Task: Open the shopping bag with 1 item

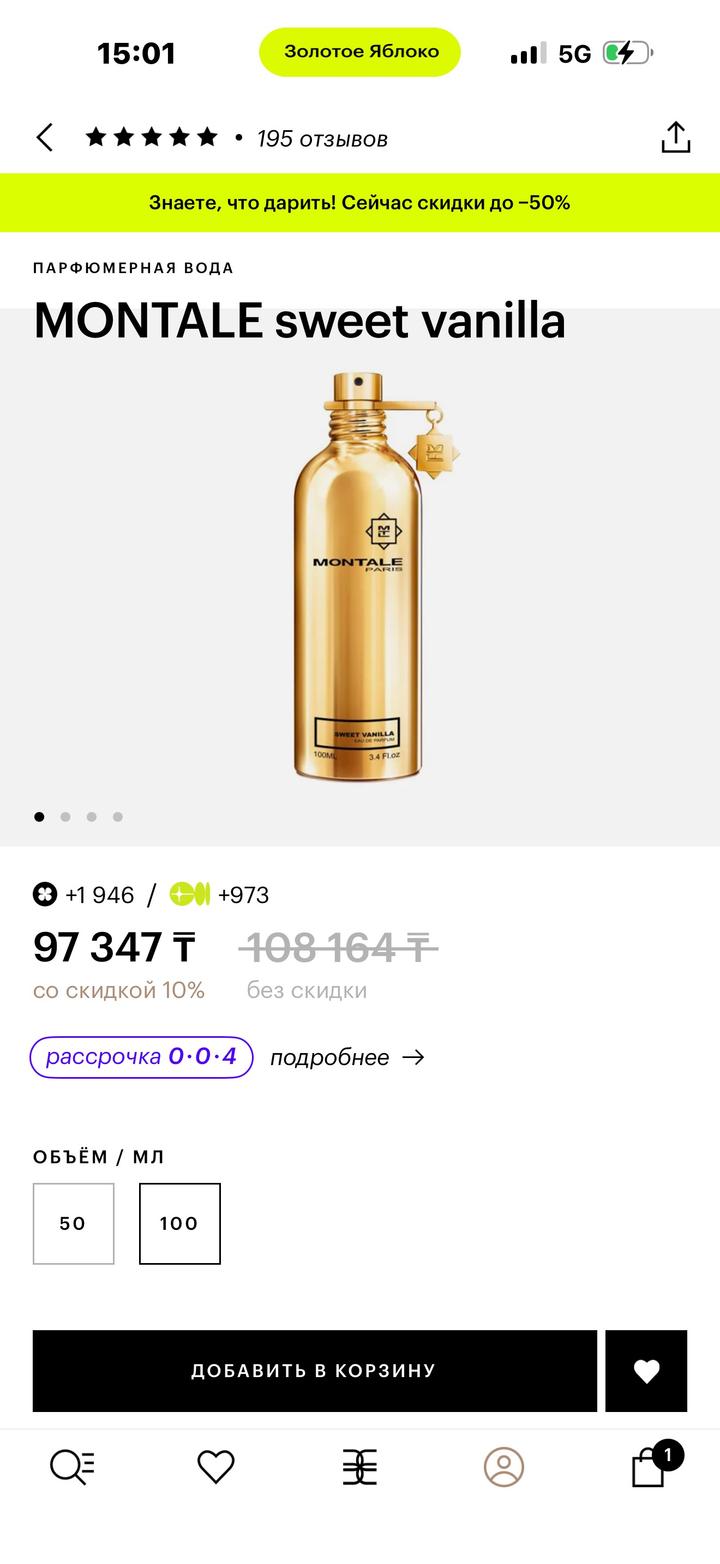Action: coord(650,1467)
